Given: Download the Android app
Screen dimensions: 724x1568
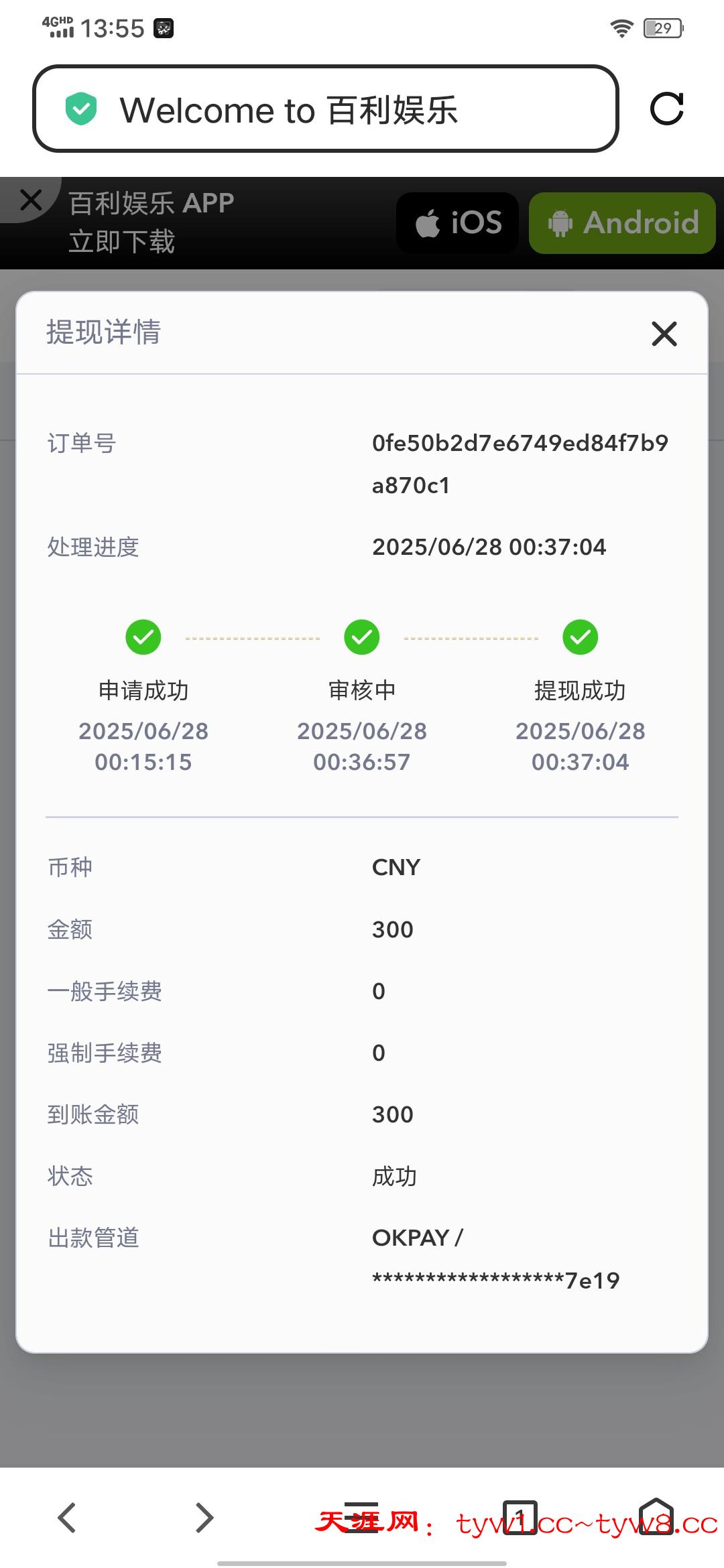Looking at the screenshot, I should coord(622,223).
